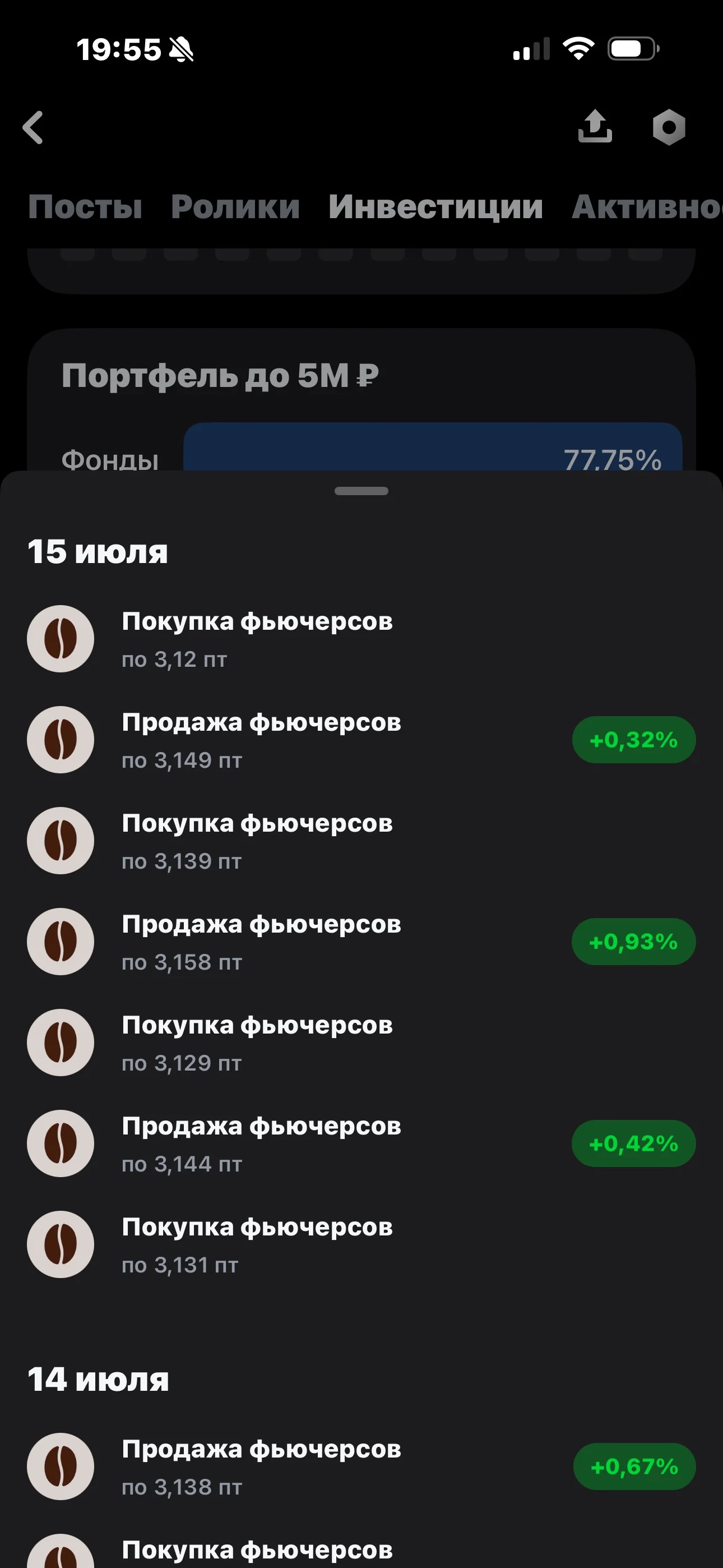Open the Активность tab
Image resolution: width=723 pixels, height=1568 pixels.
click(647, 207)
